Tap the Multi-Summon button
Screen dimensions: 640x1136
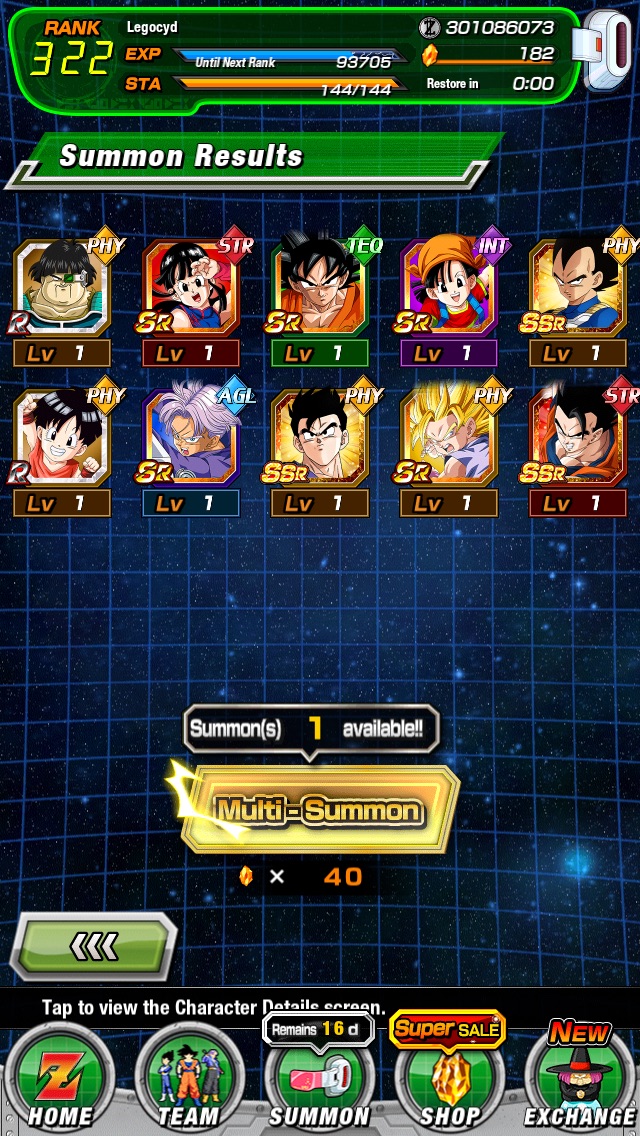(320, 810)
